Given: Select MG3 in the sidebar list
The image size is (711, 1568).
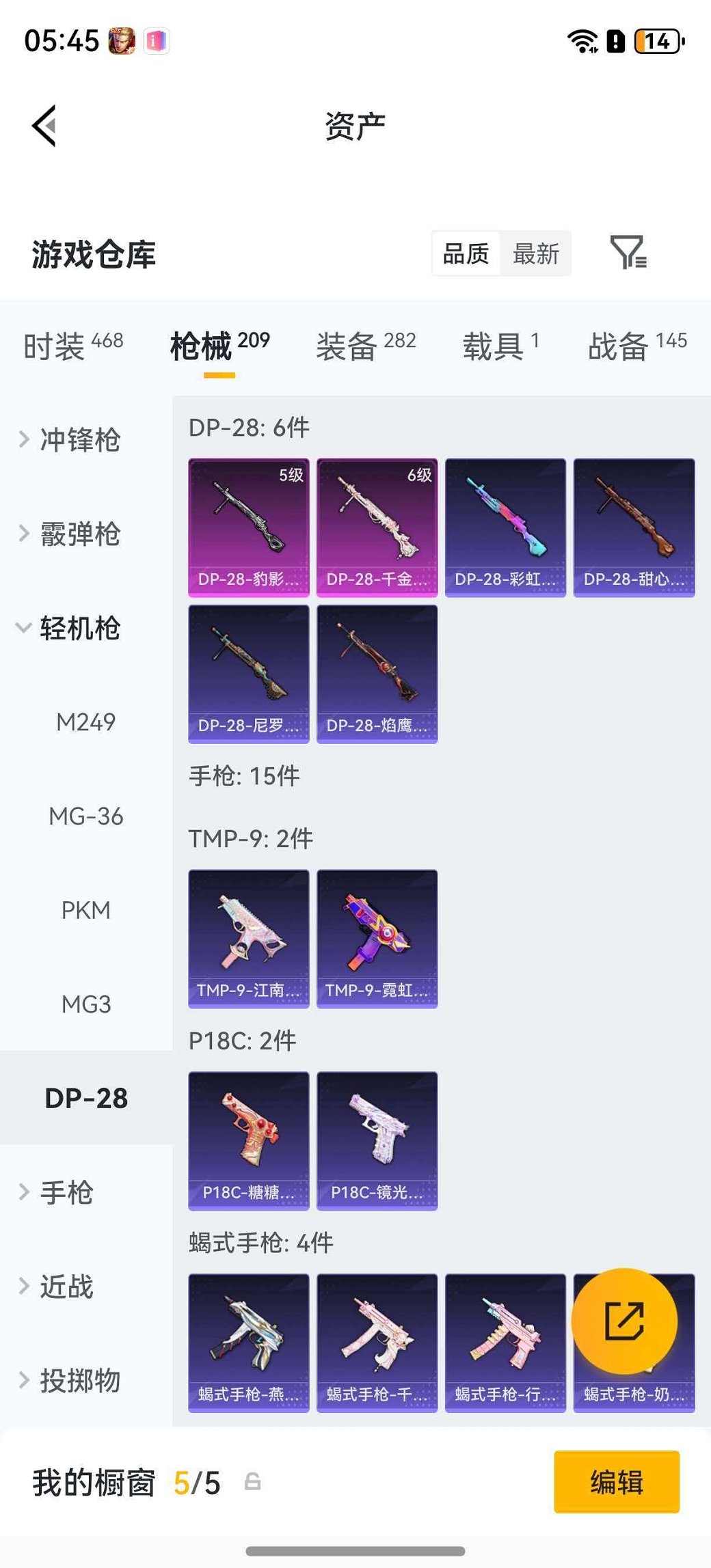Looking at the screenshot, I should point(86,1004).
